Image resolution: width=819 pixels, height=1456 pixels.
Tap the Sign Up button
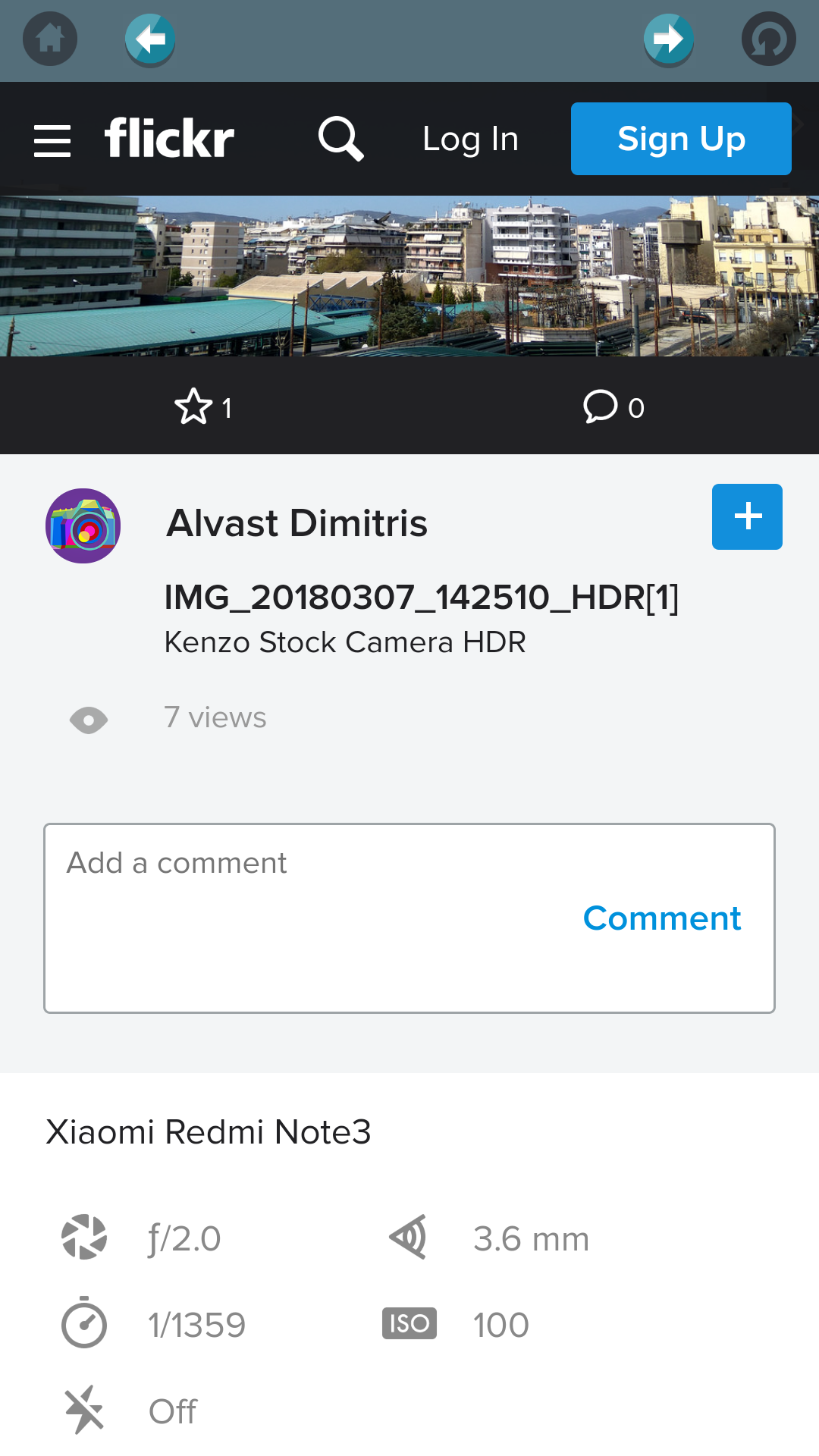coord(680,139)
